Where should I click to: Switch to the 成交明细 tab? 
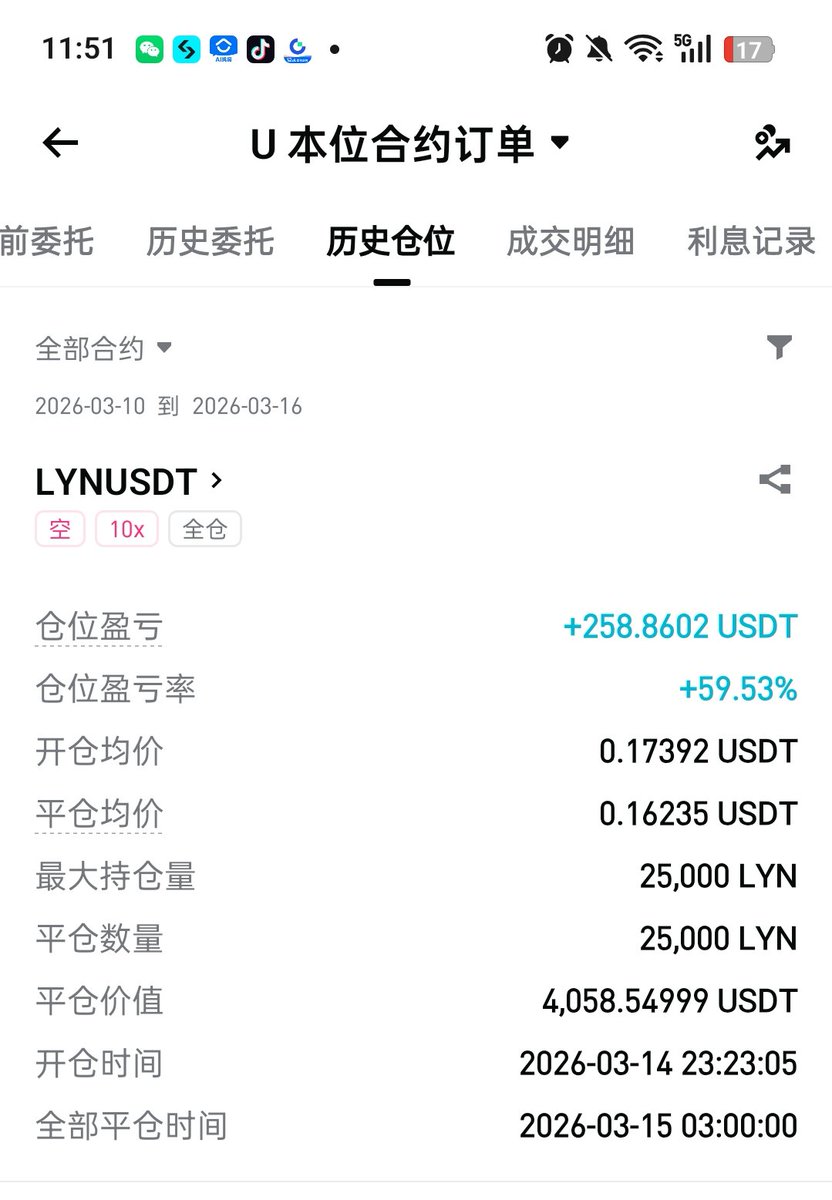[x=570, y=241]
